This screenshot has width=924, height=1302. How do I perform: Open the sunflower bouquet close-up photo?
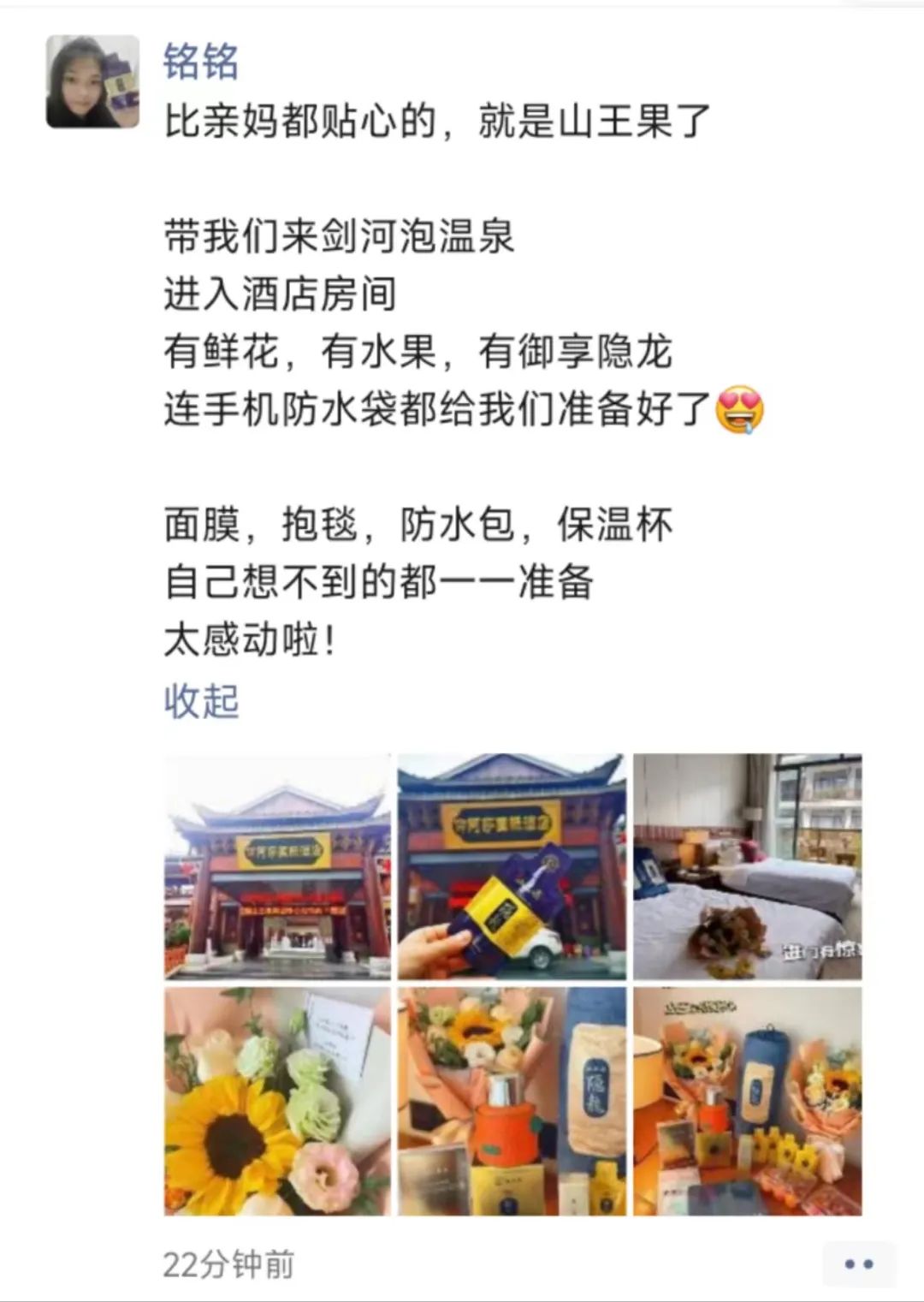point(277,1101)
